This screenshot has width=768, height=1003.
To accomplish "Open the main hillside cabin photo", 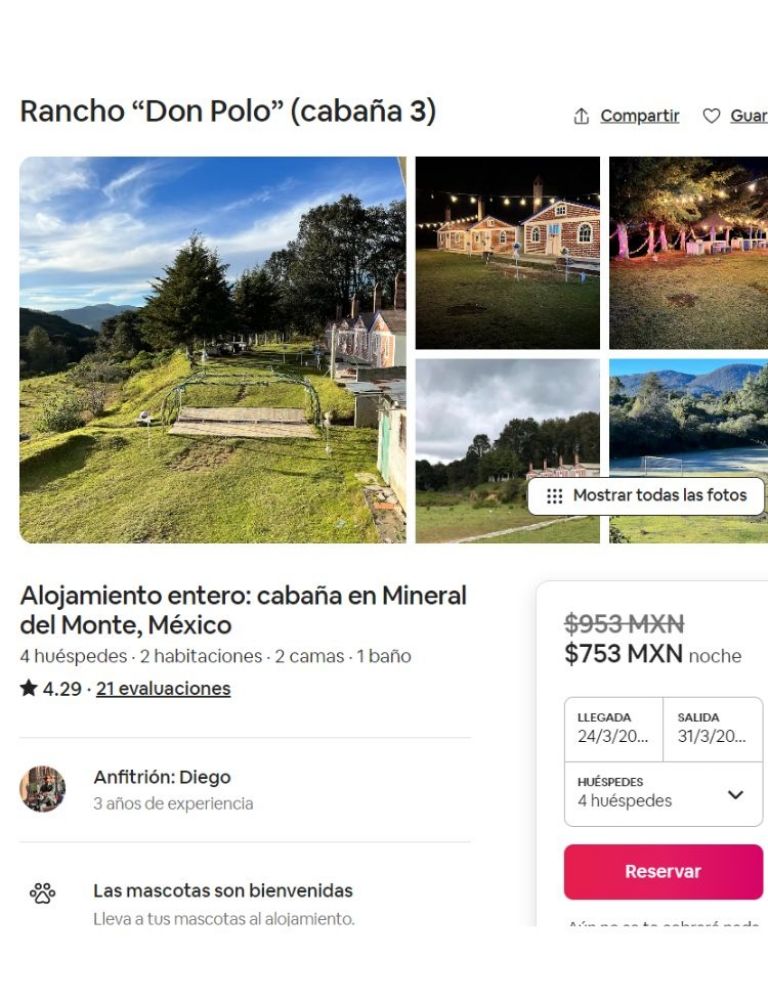I will coord(212,349).
